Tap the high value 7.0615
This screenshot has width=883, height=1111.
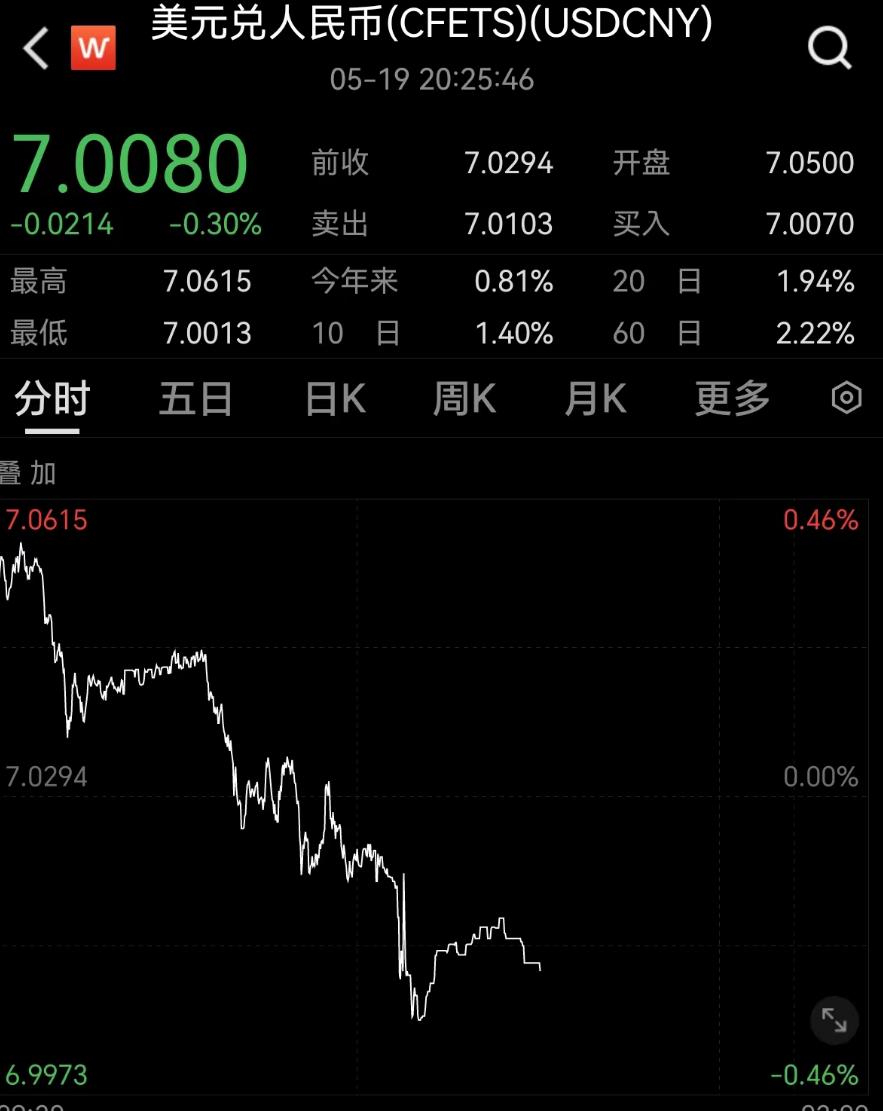coord(208,282)
